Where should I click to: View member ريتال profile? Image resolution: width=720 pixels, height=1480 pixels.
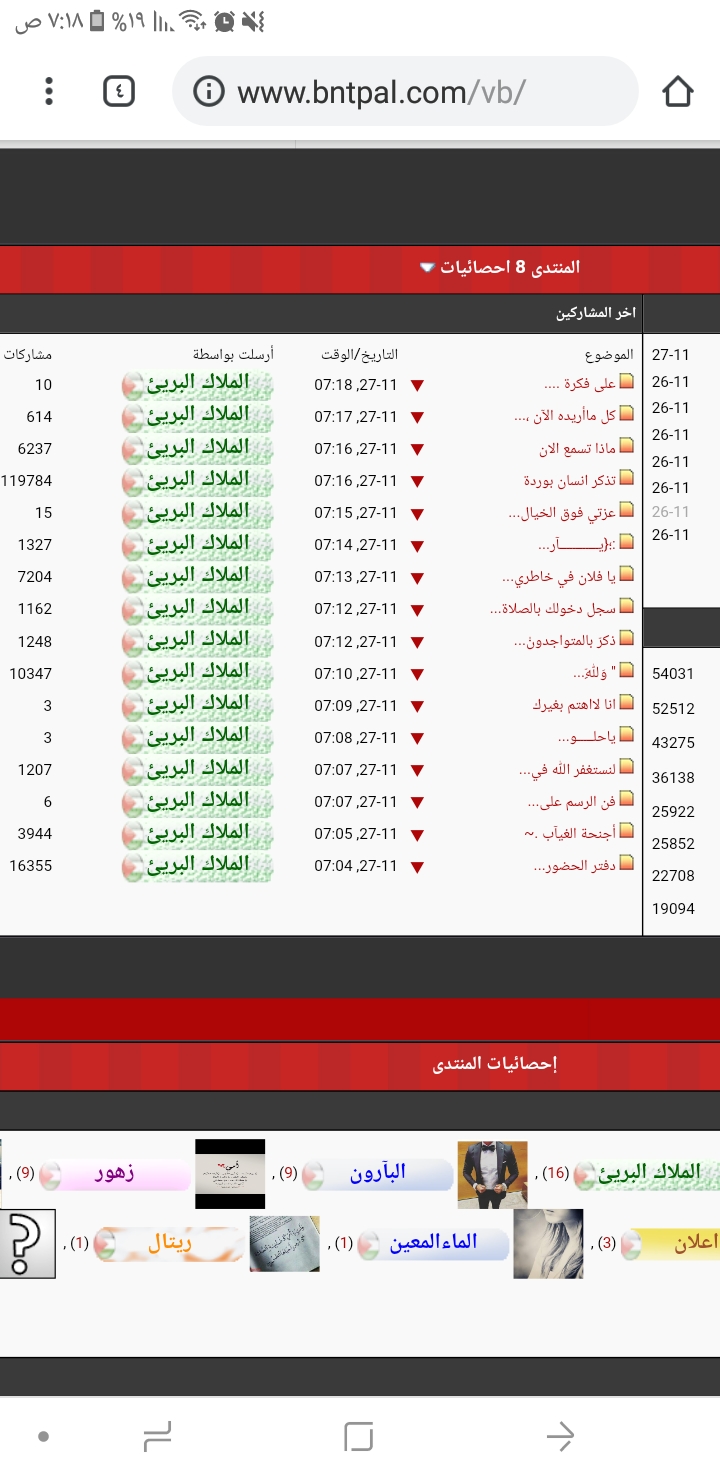coord(170,1244)
